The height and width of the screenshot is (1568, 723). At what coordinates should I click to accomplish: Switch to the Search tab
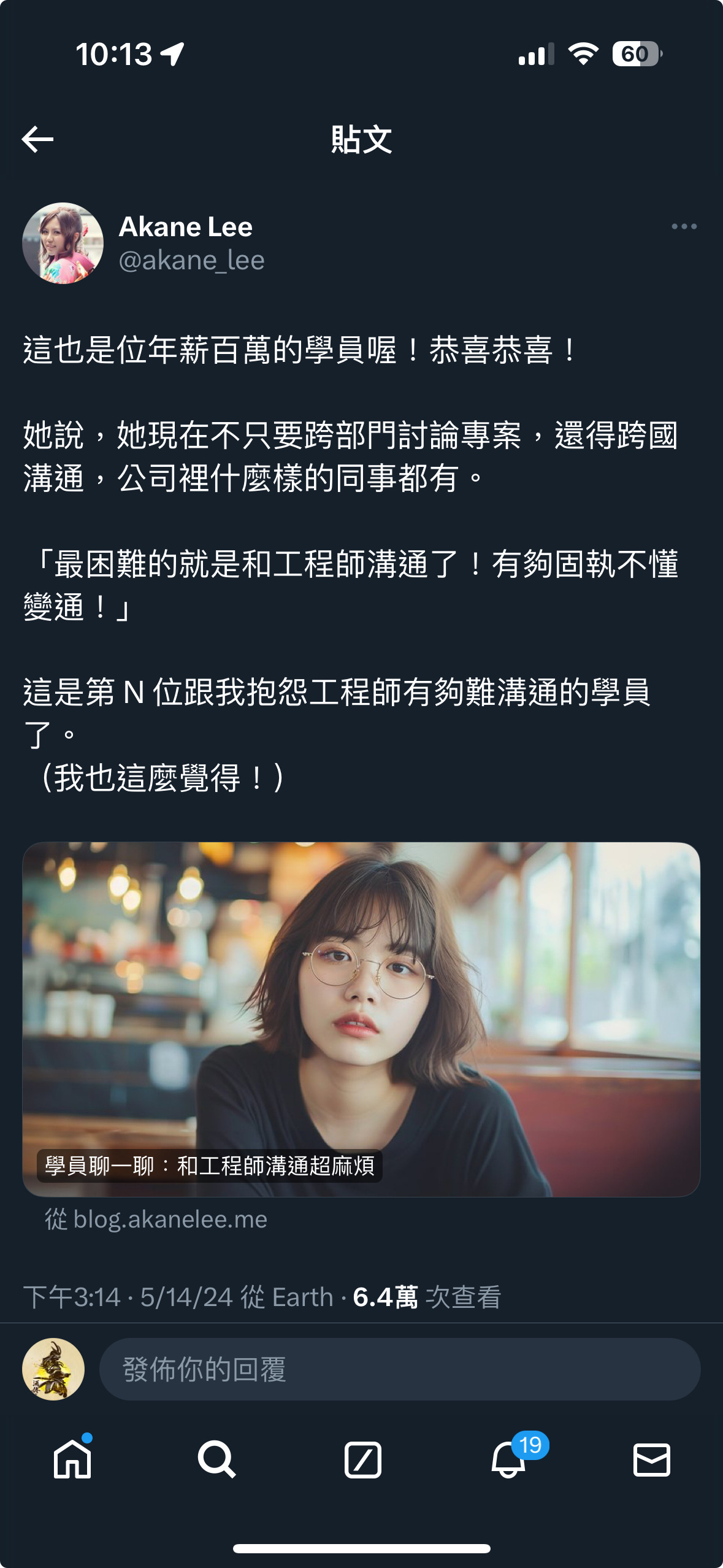[216, 1459]
